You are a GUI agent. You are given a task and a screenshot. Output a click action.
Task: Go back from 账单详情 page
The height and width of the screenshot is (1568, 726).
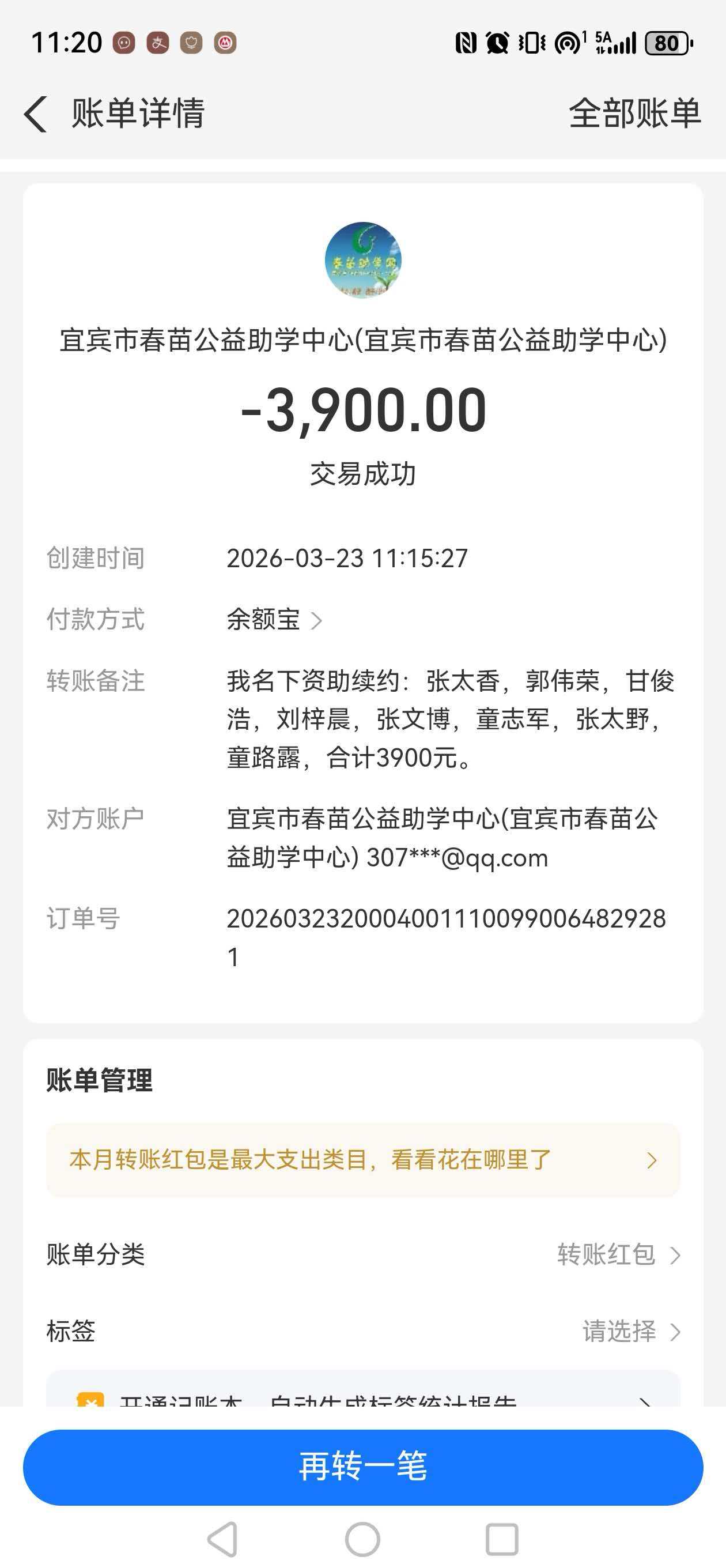(x=35, y=114)
